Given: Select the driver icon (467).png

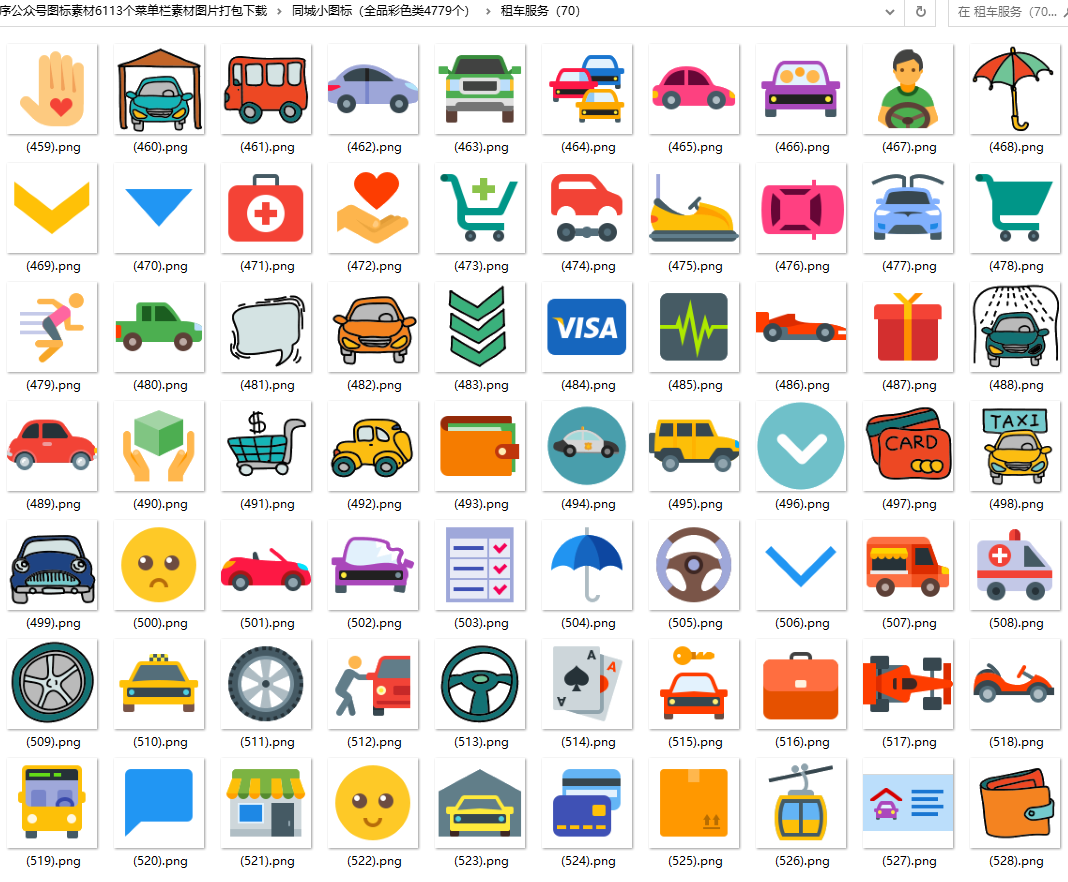Looking at the screenshot, I should coord(908,88).
